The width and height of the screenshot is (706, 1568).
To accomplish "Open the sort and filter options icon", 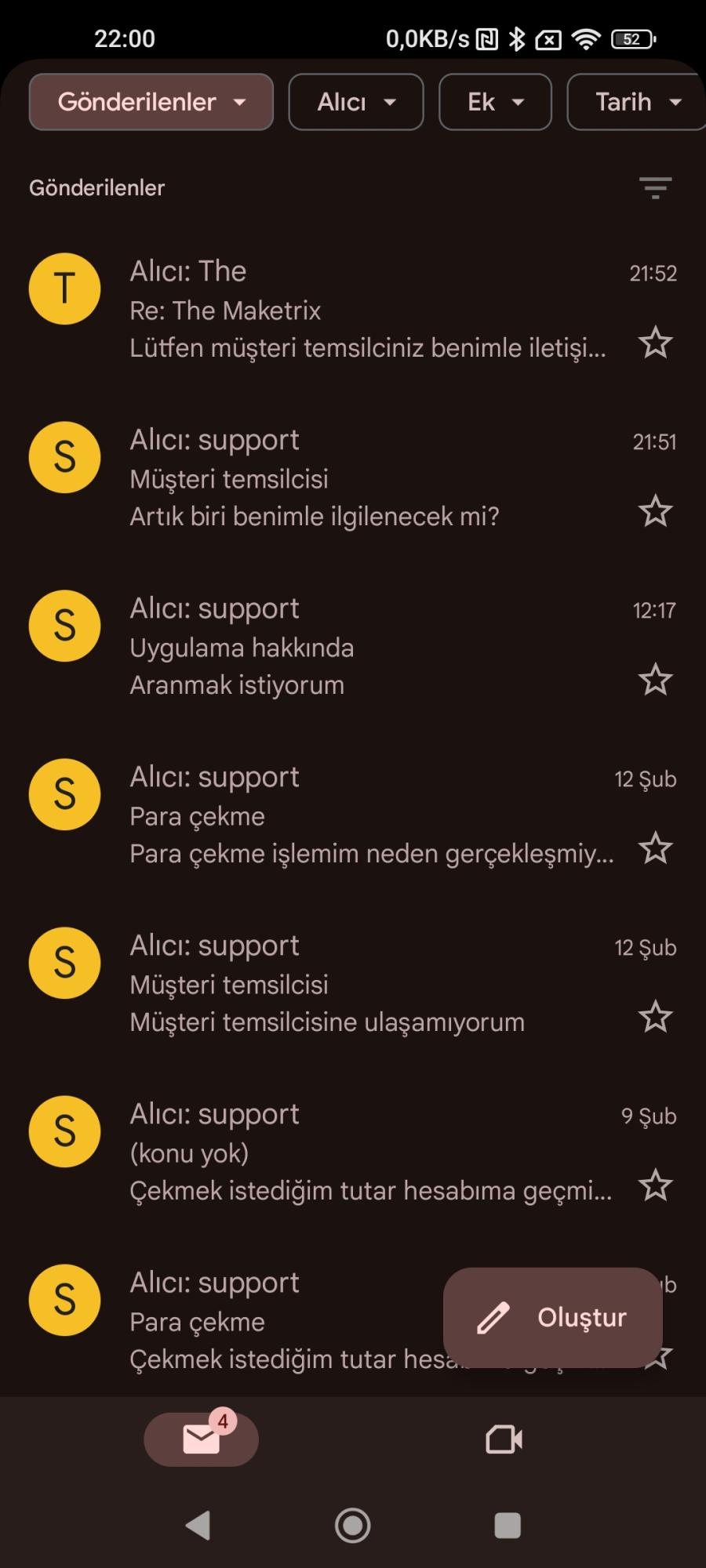I will point(655,188).
